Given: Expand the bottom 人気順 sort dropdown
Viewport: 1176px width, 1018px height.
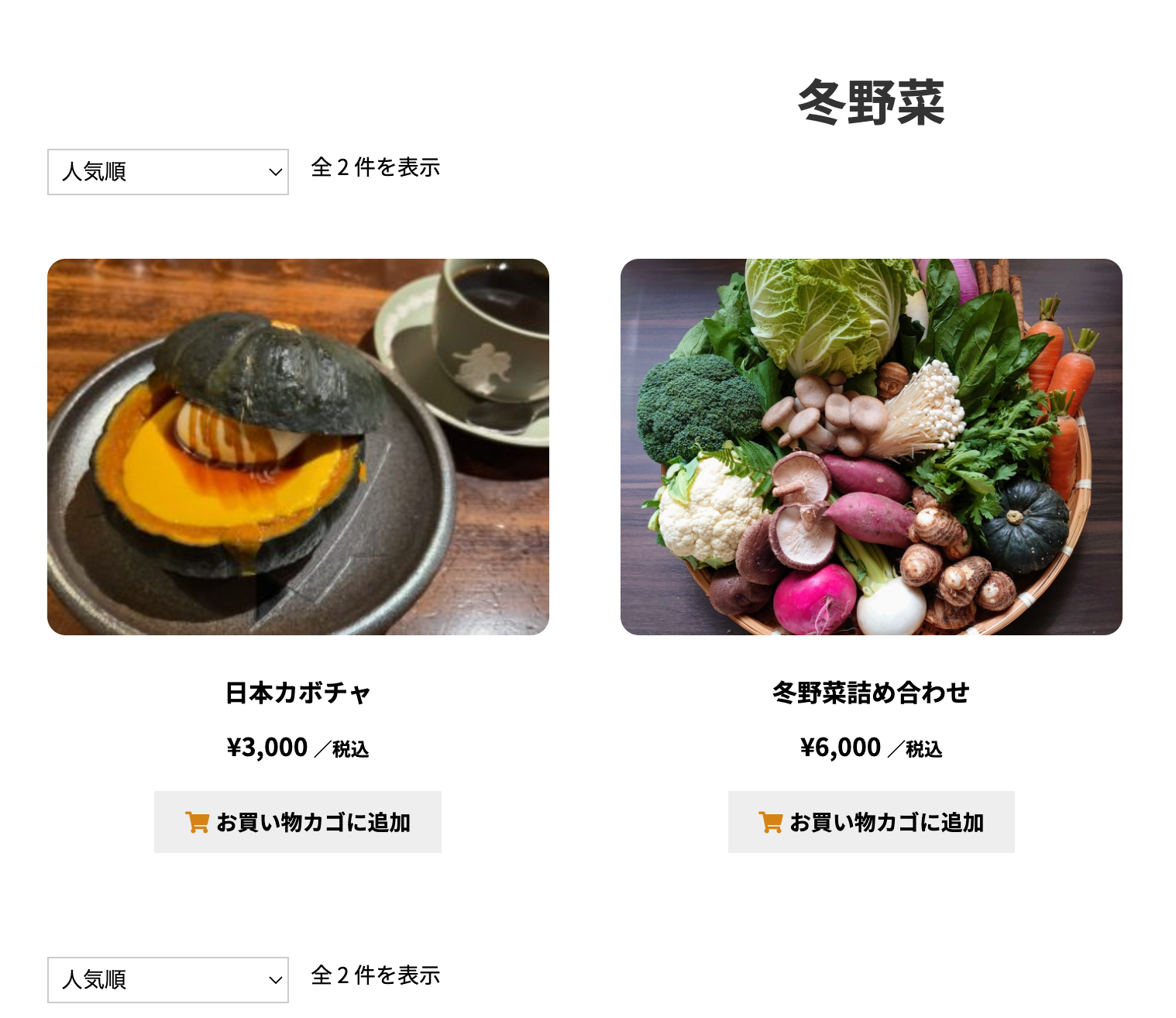Looking at the screenshot, I should (167, 980).
